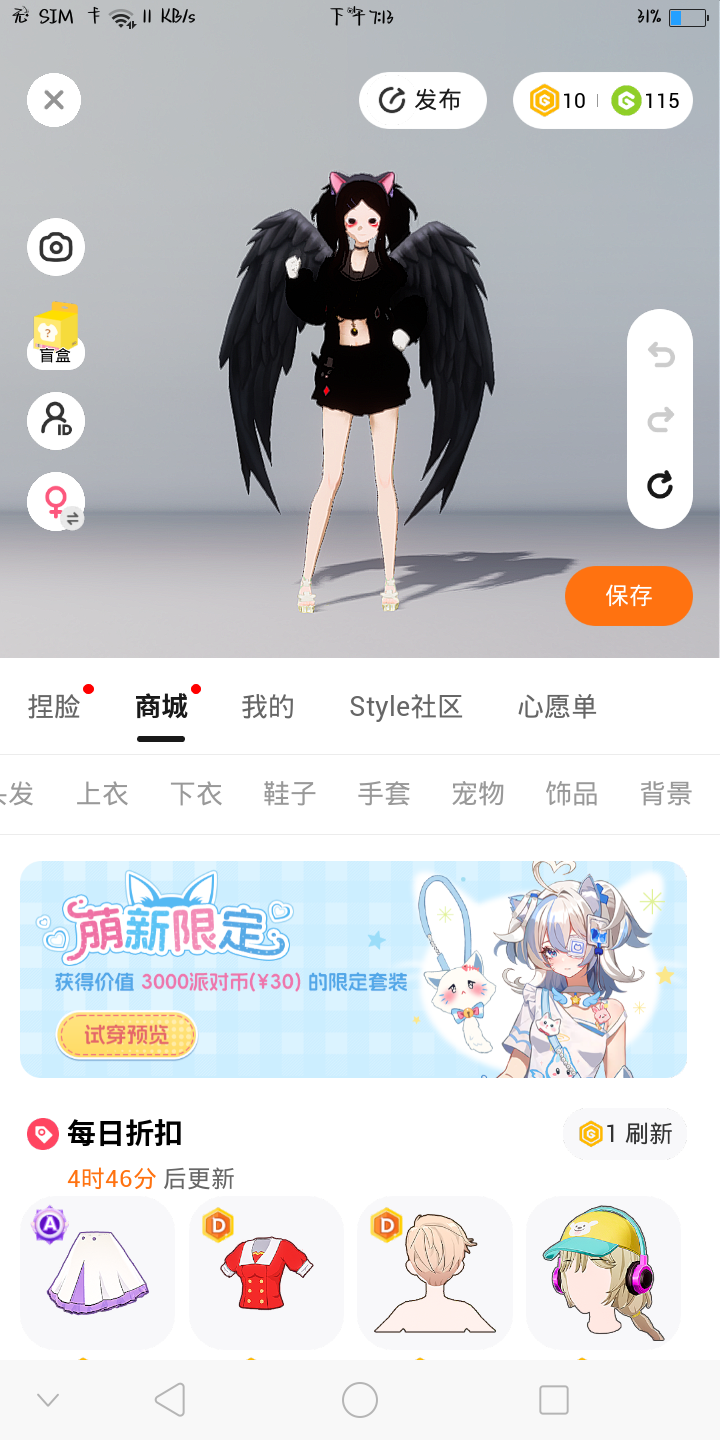The width and height of the screenshot is (720, 1440).
Task: Redo the last change
Action: (x=660, y=420)
